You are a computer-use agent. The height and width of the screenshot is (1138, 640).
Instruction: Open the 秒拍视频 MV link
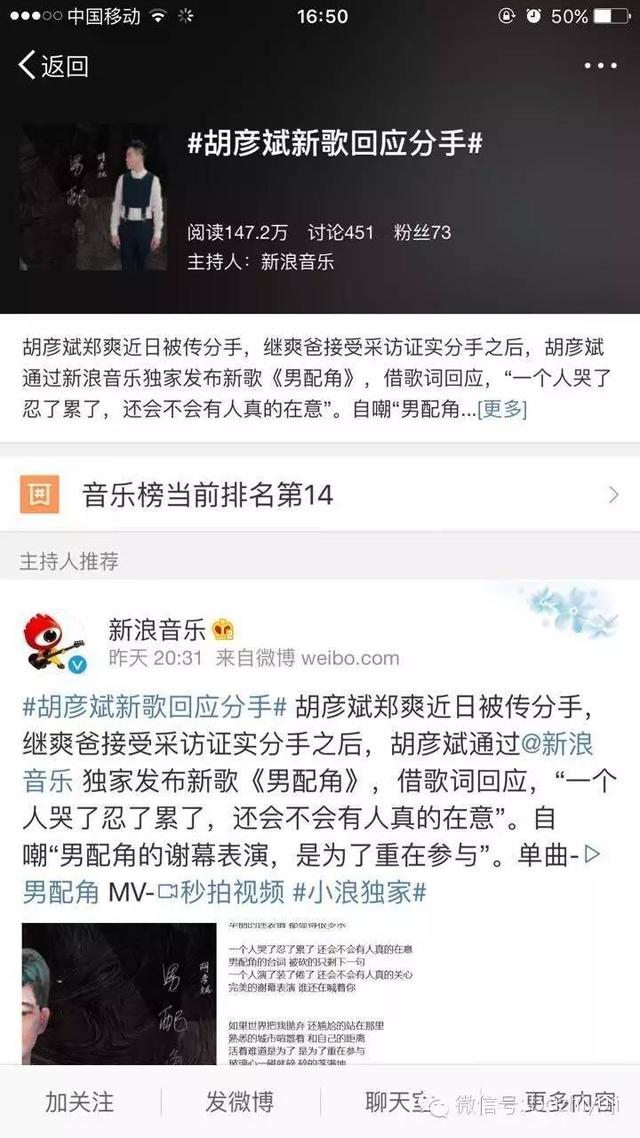[x=221, y=893]
